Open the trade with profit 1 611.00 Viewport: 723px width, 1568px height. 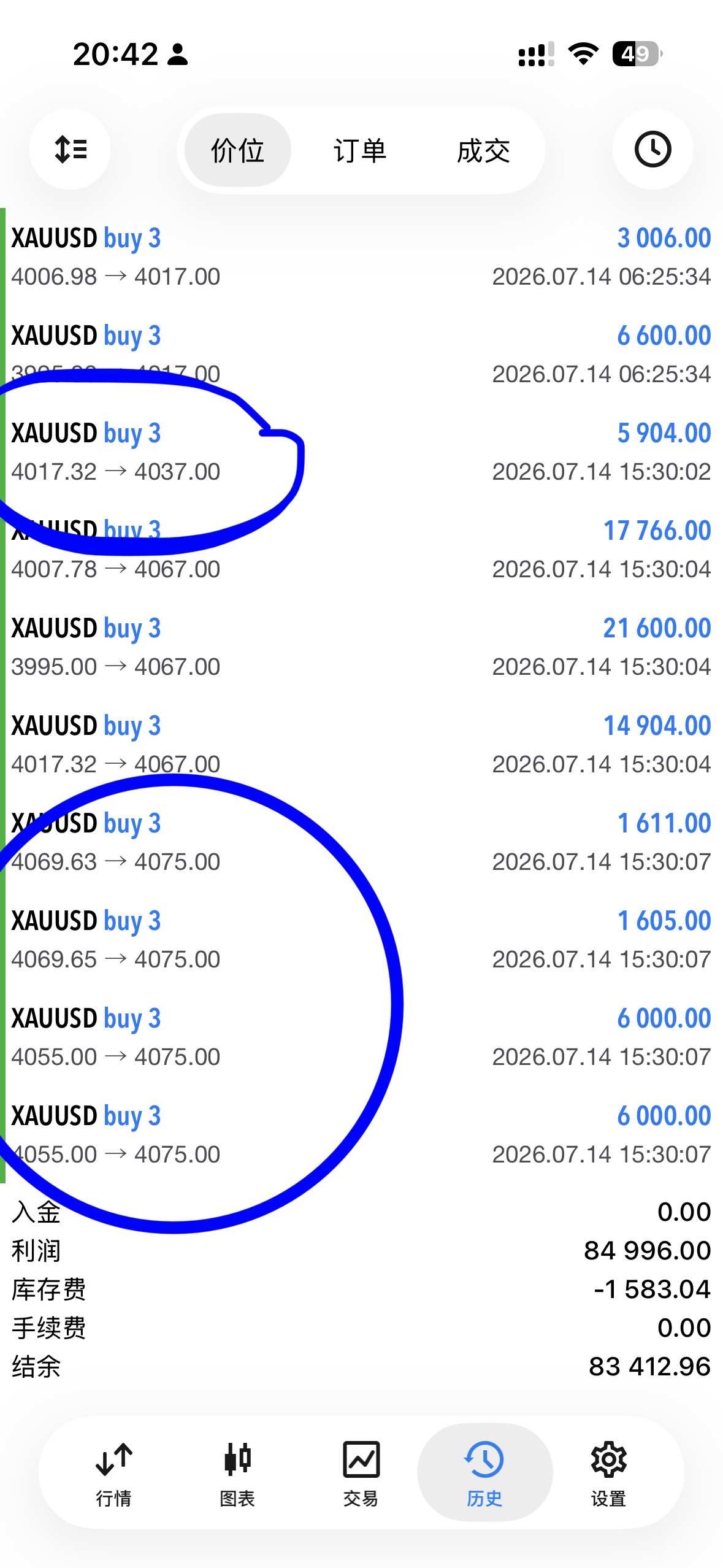[361, 842]
